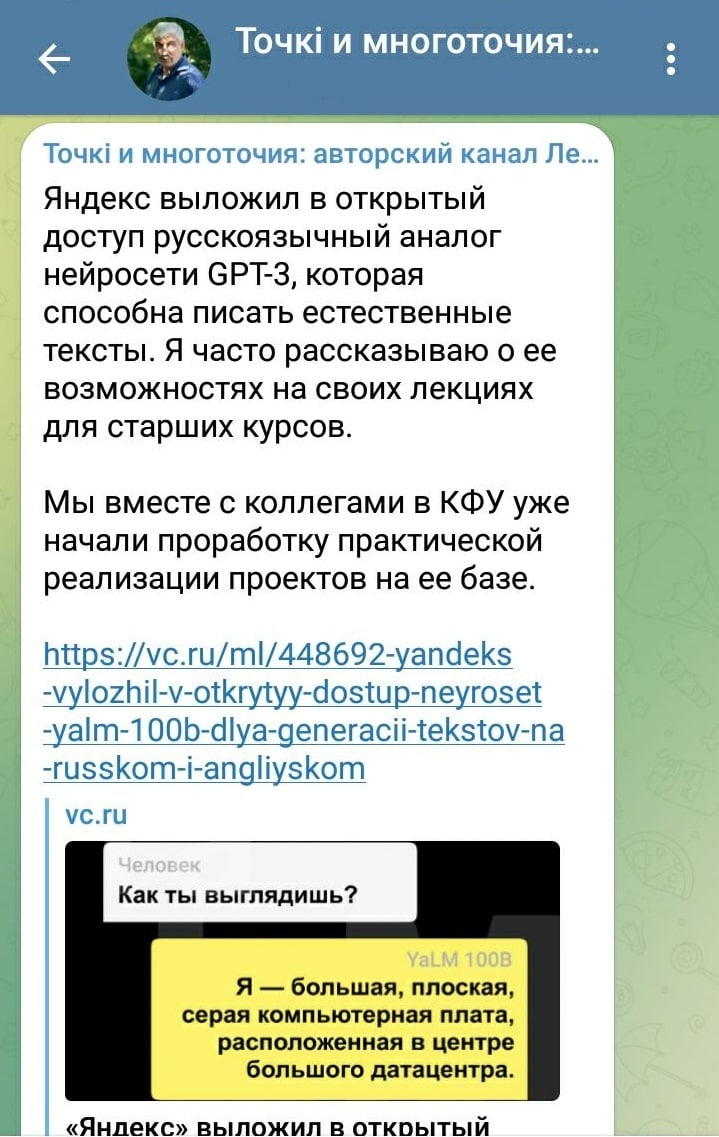
Task: Open the three-dot overflow menu
Action: tap(671, 60)
